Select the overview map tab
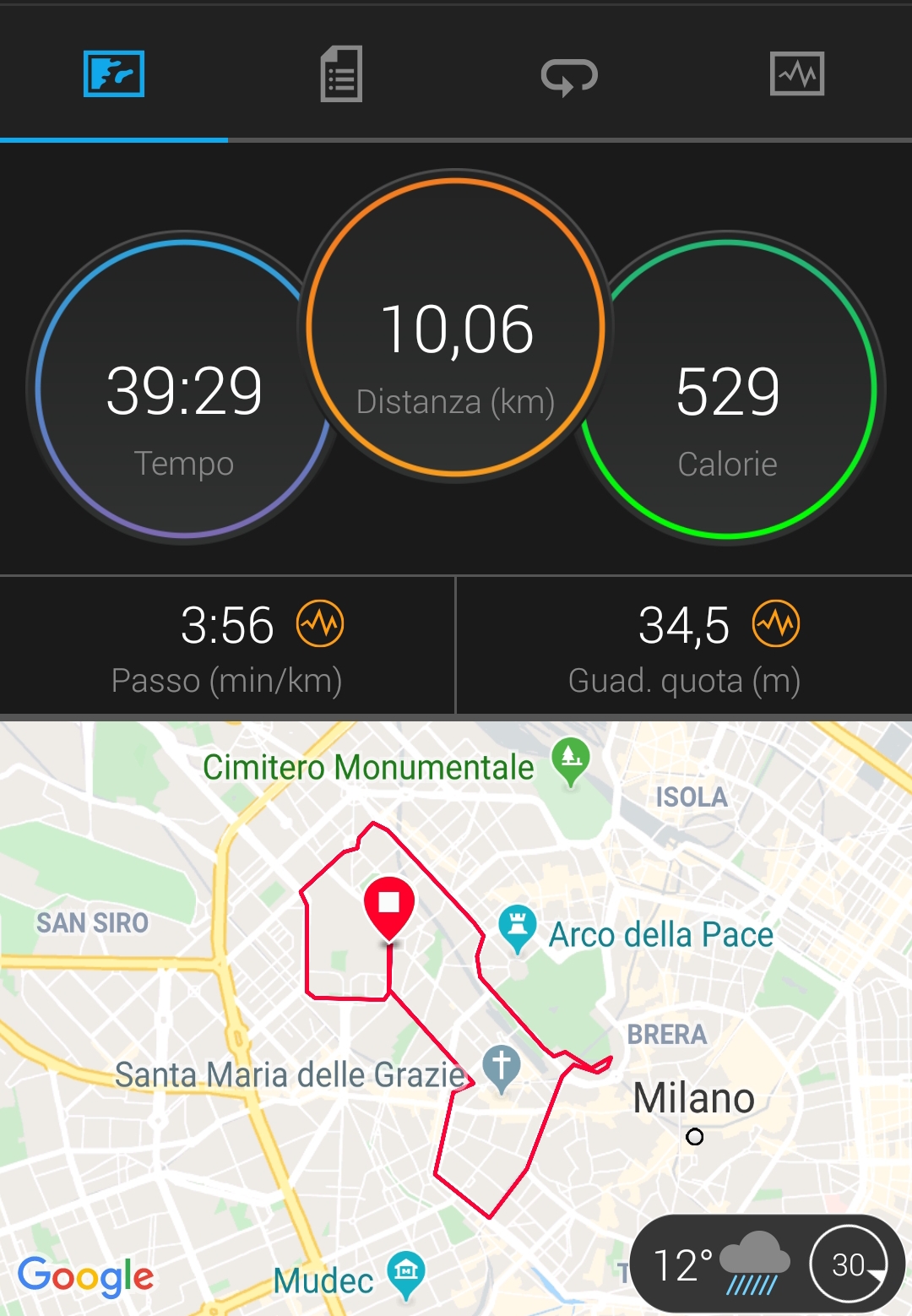The width and height of the screenshot is (912, 1316). click(x=114, y=74)
